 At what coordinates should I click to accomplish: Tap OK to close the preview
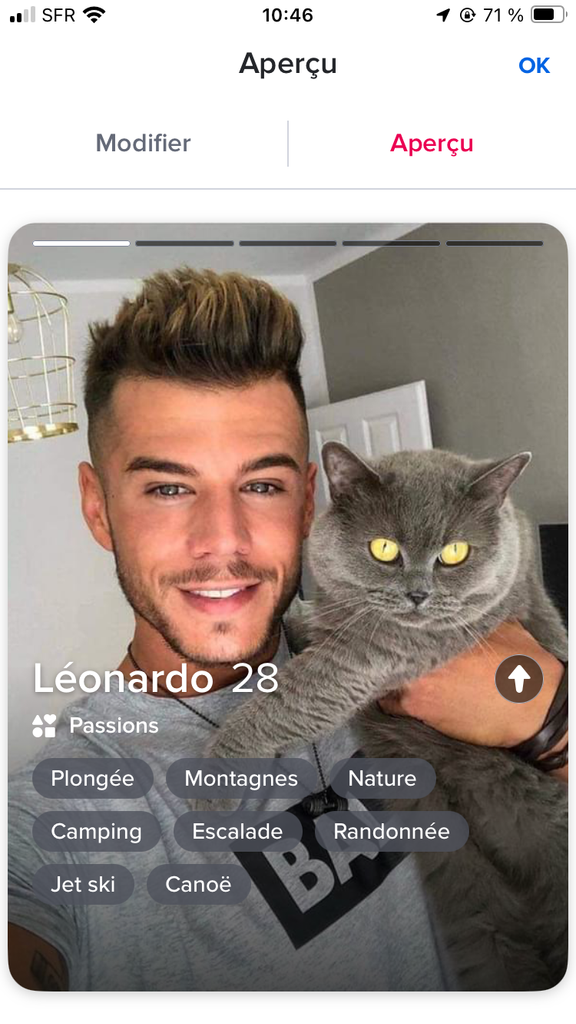click(x=534, y=65)
